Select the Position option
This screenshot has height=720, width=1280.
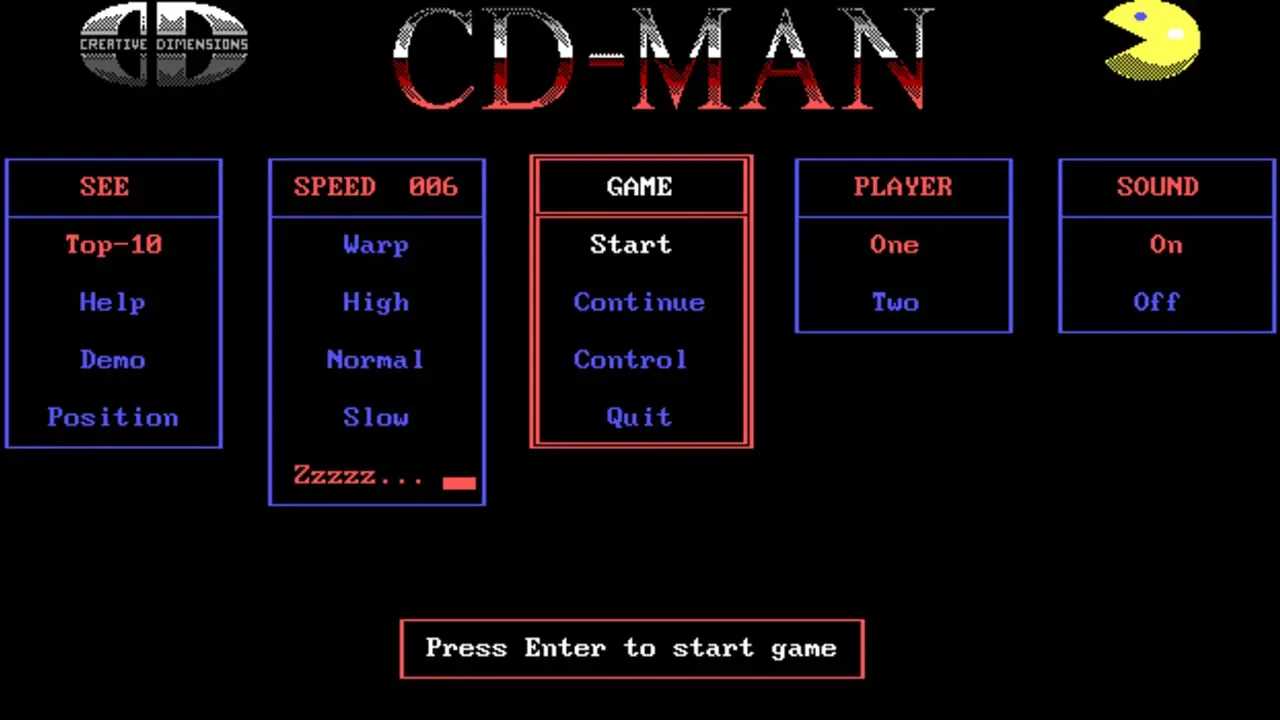(x=112, y=418)
